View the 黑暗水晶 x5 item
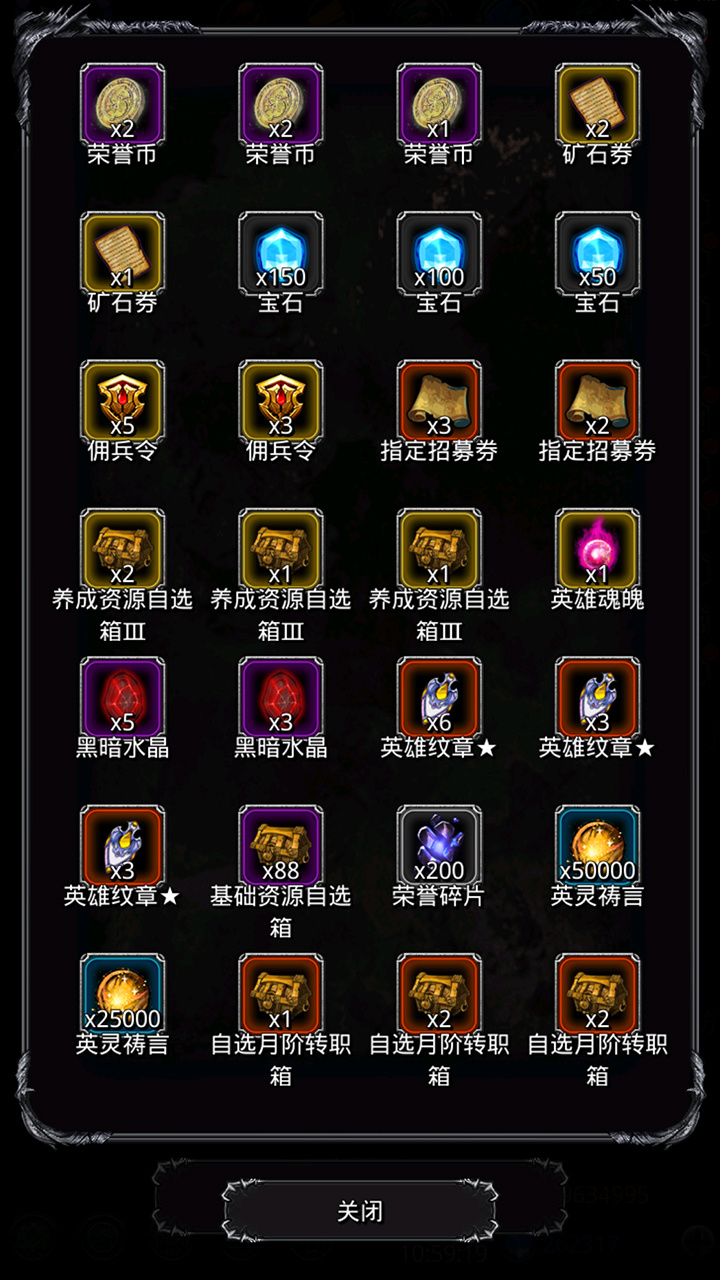 coord(122,697)
